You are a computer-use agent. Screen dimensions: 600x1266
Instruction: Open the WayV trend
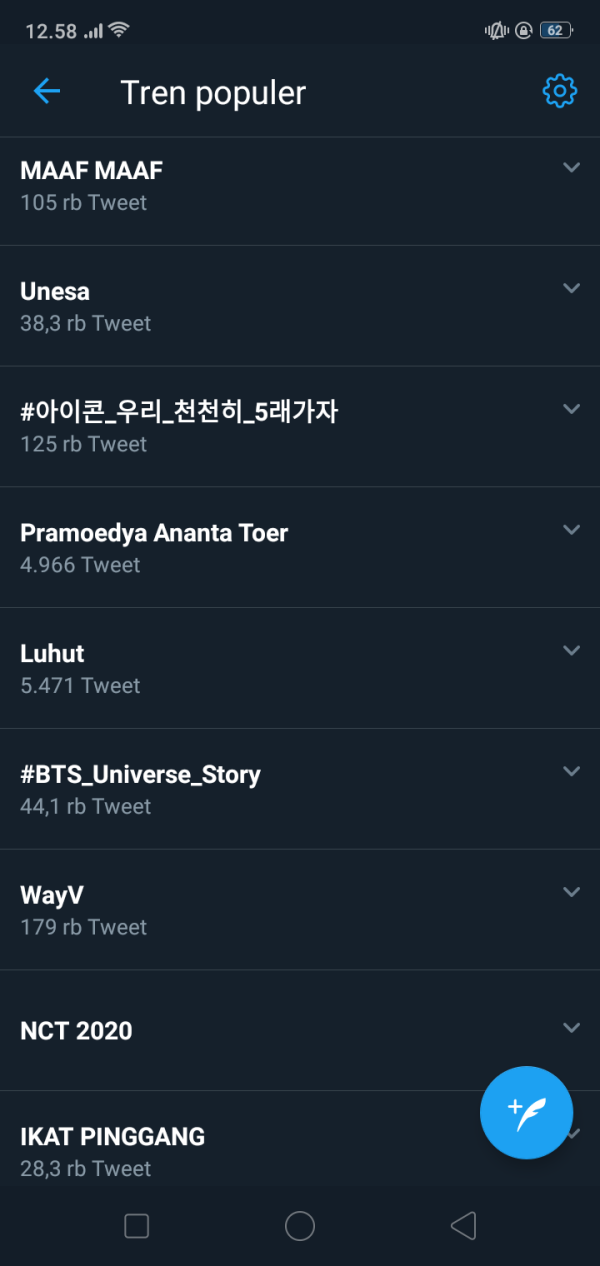300,910
